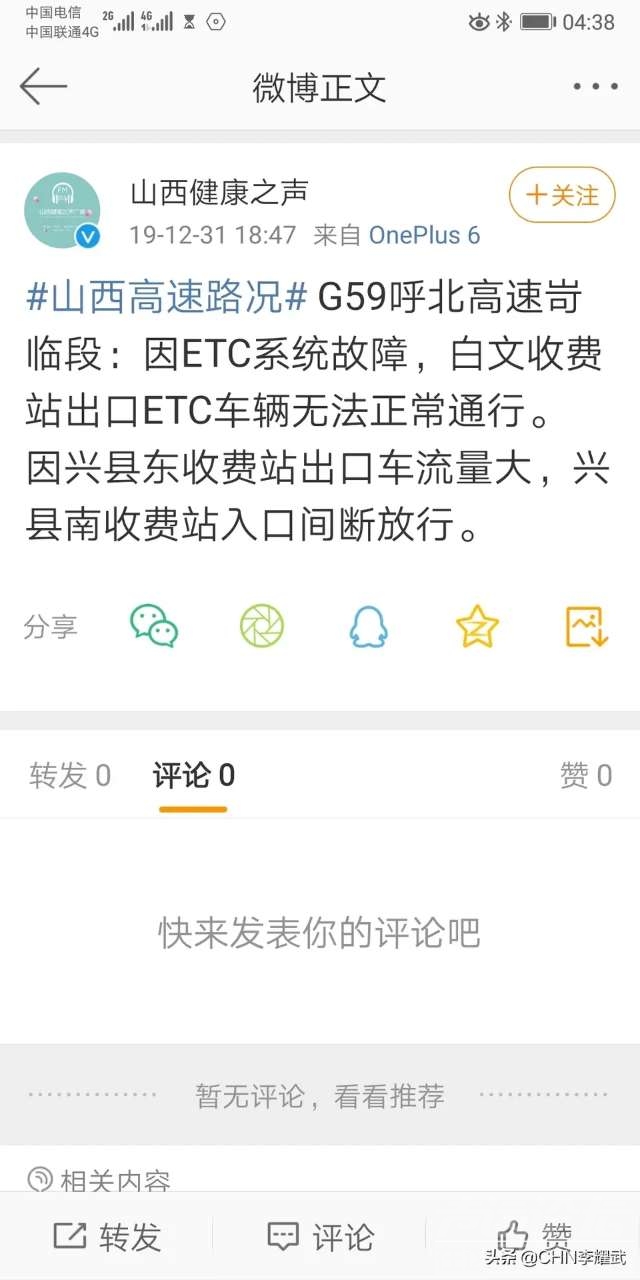Repost with bottom 转发 button
Viewport: 640px width, 1280px height.
click(x=107, y=1236)
